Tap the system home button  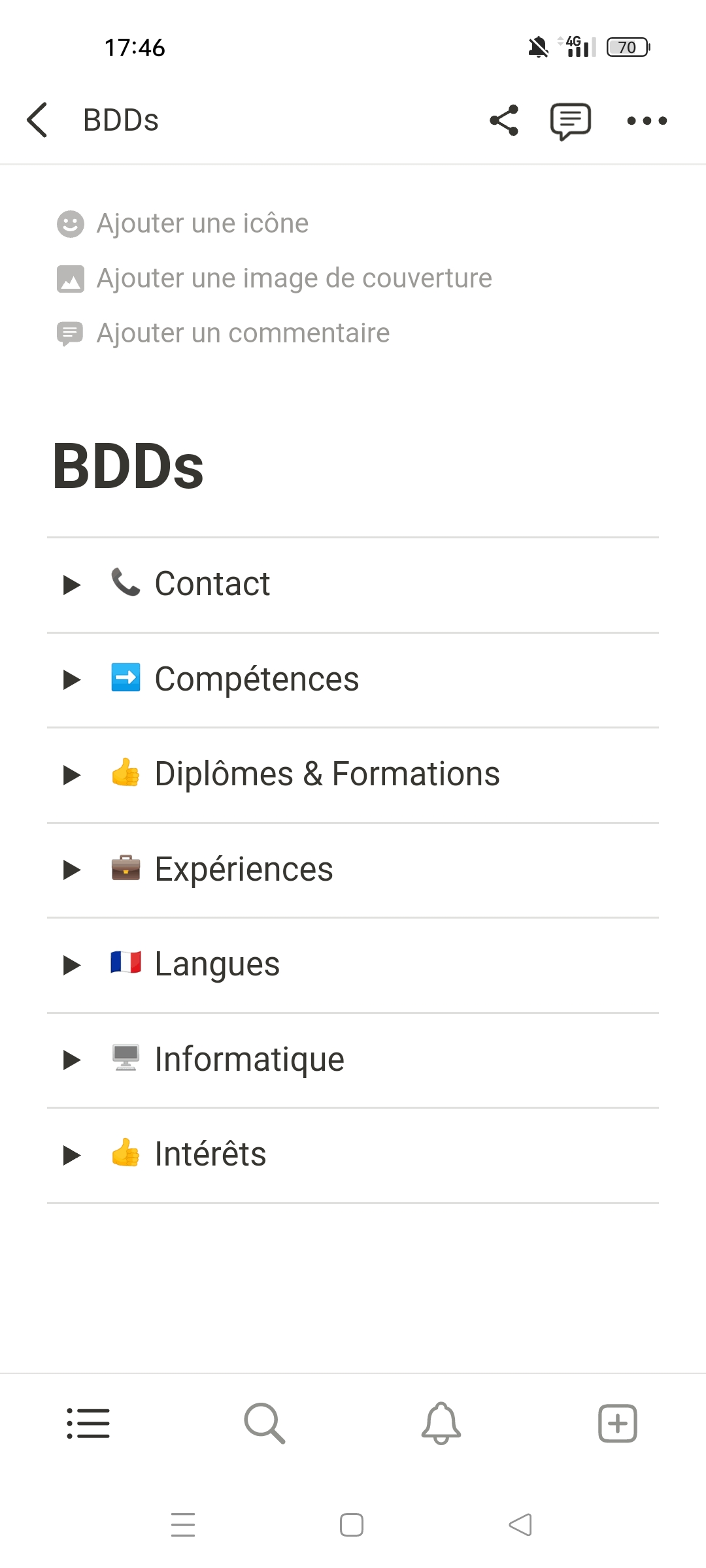click(x=352, y=1525)
